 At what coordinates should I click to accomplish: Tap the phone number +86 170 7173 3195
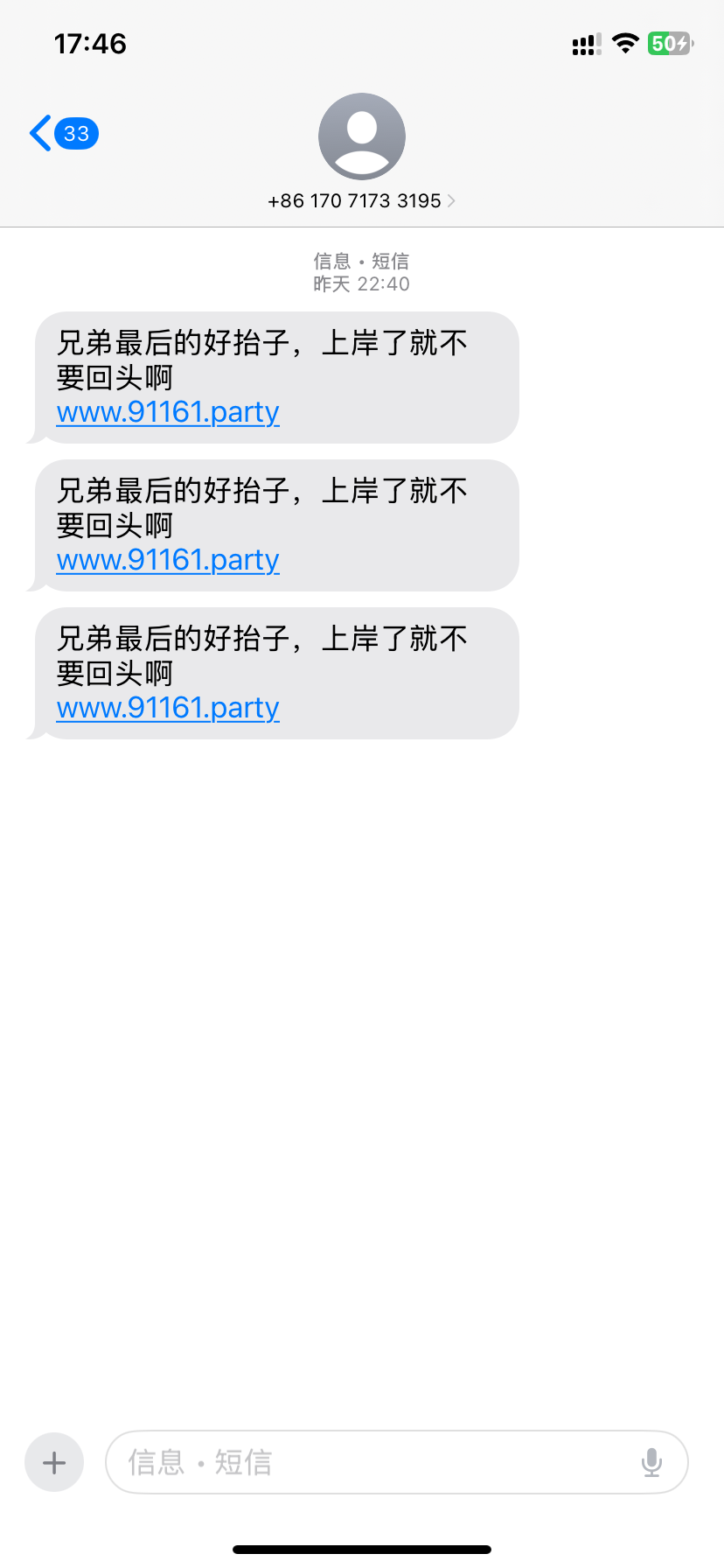coord(354,200)
